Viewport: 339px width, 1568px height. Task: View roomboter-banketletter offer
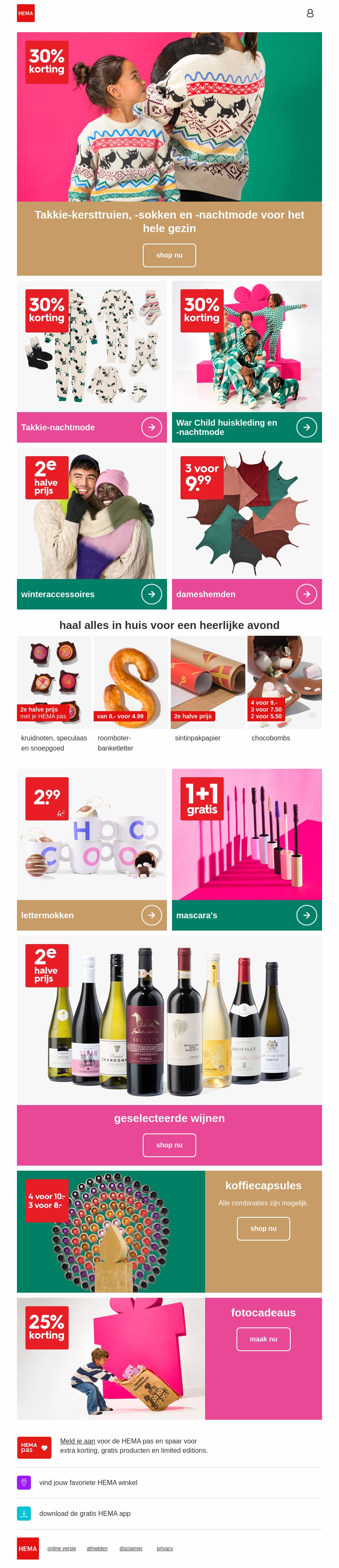tap(131, 694)
